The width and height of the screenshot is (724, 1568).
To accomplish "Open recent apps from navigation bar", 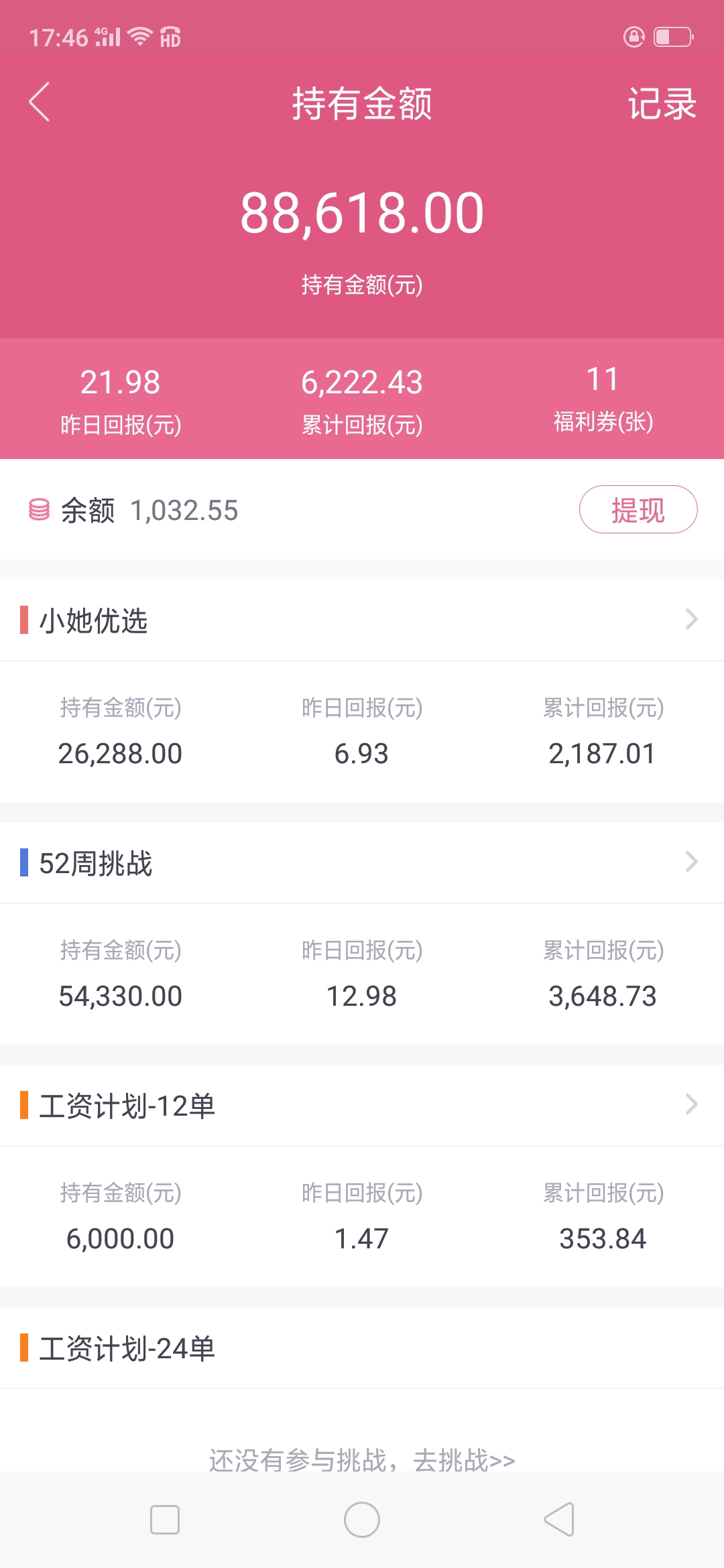I will click(x=165, y=1520).
